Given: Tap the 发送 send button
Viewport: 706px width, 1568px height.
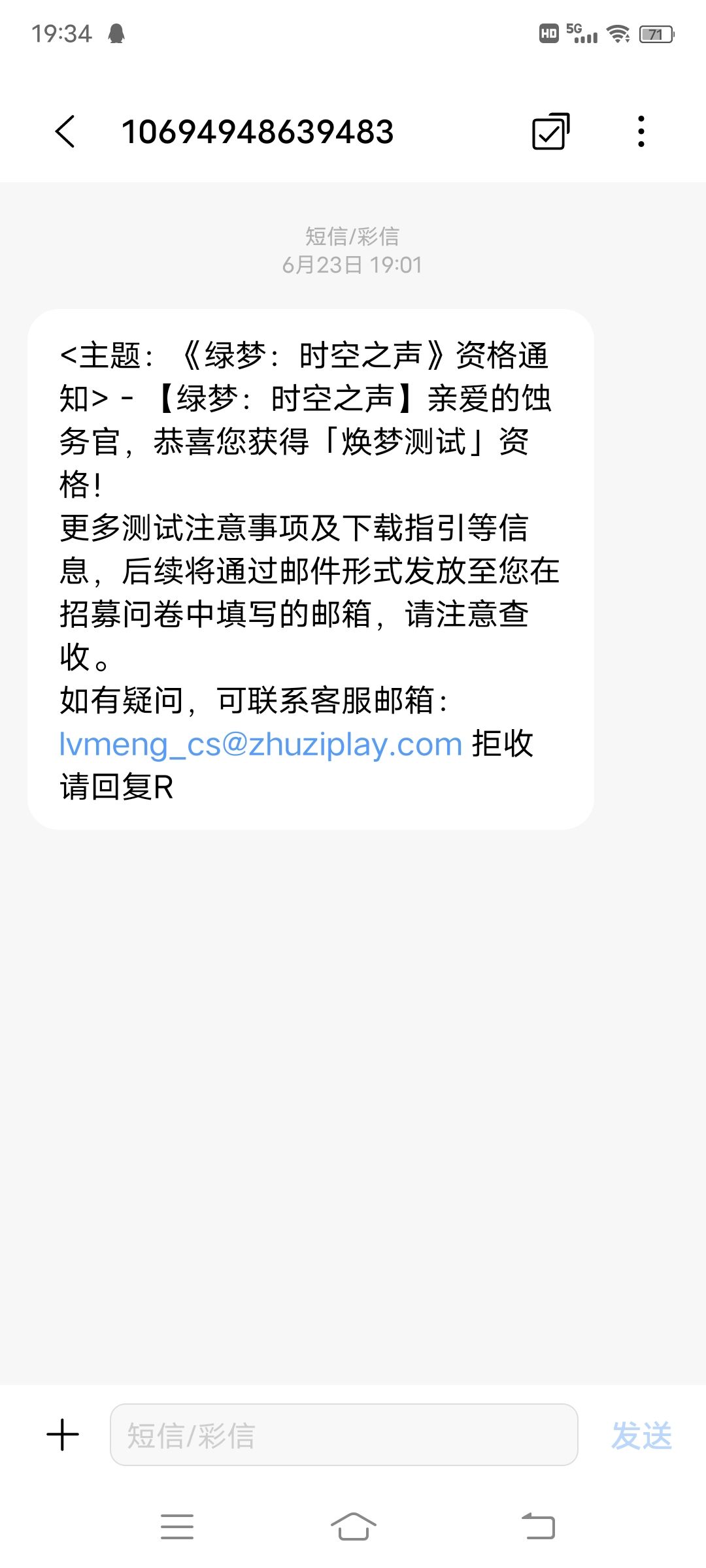Looking at the screenshot, I should coord(641,1435).
